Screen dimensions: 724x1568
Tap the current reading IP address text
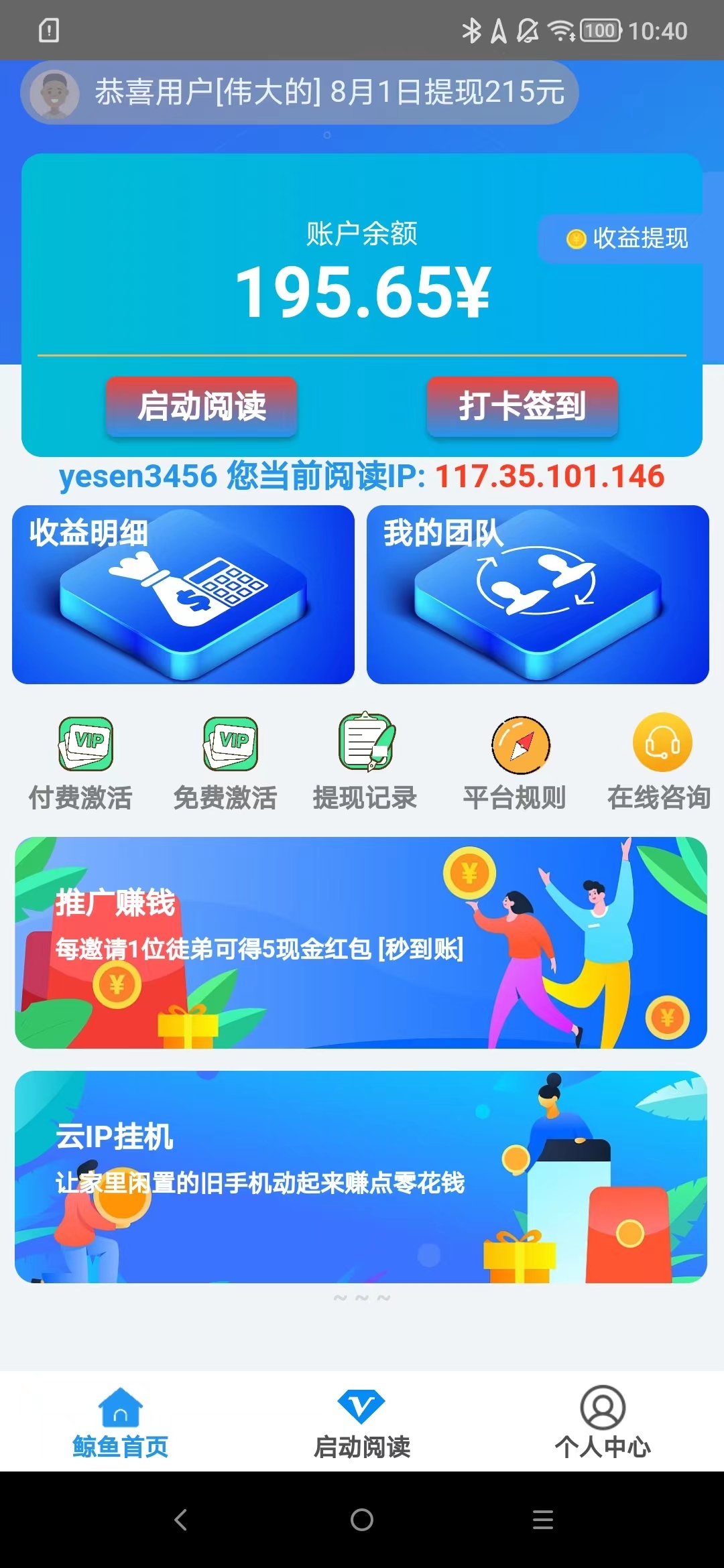(x=362, y=477)
